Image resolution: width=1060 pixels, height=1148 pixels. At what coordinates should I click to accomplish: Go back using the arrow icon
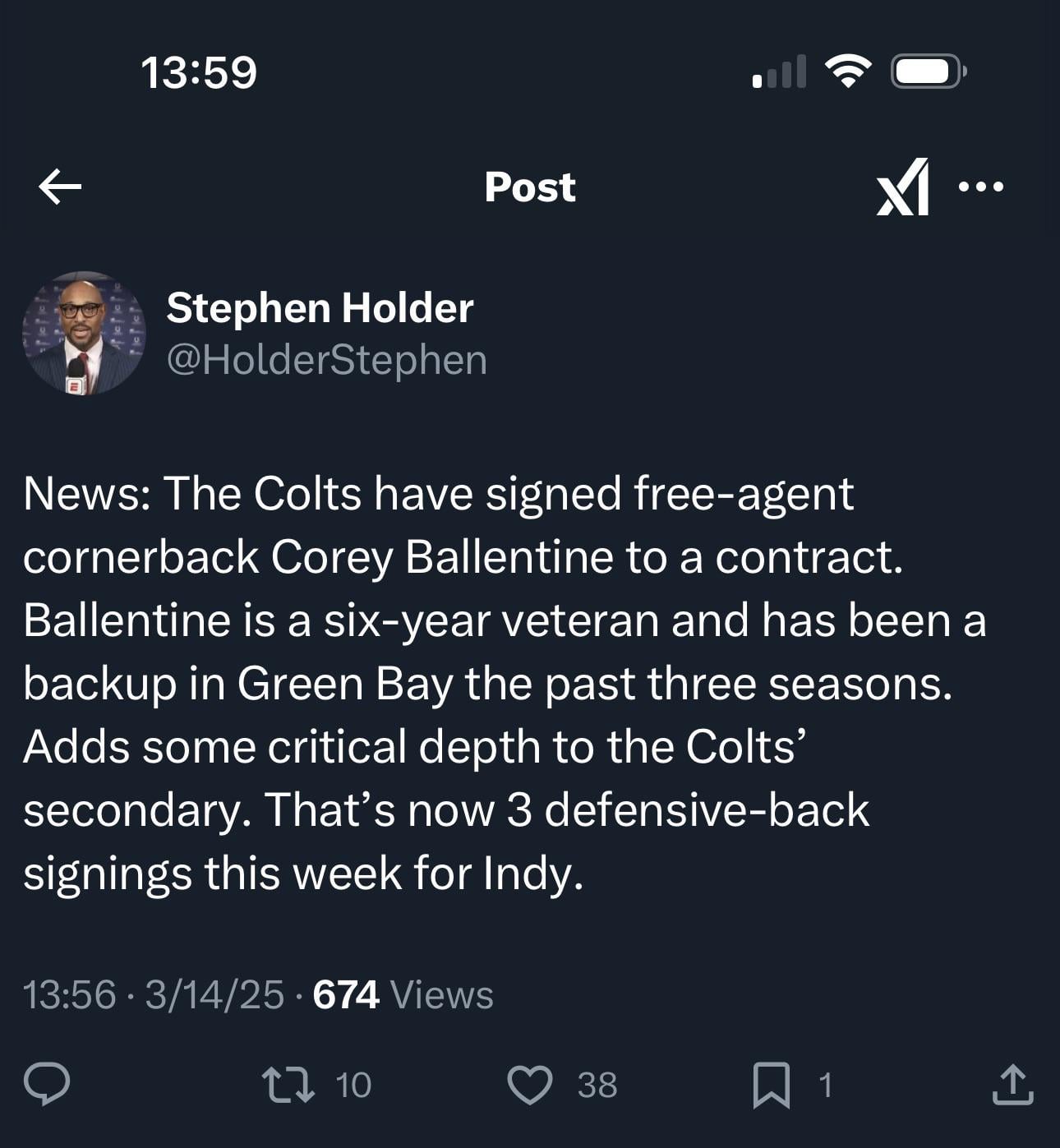tap(60, 187)
